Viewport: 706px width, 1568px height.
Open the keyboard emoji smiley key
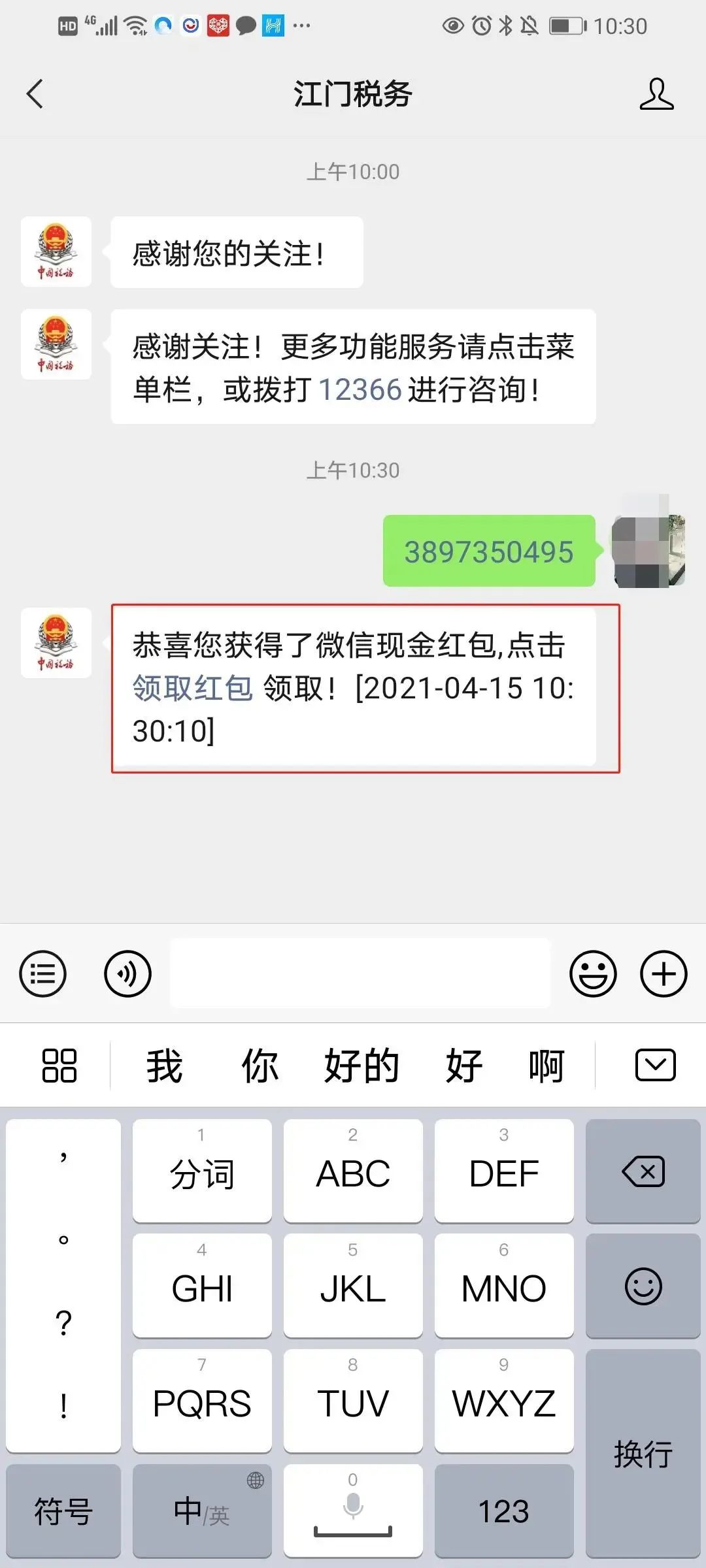pyautogui.click(x=643, y=1286)
